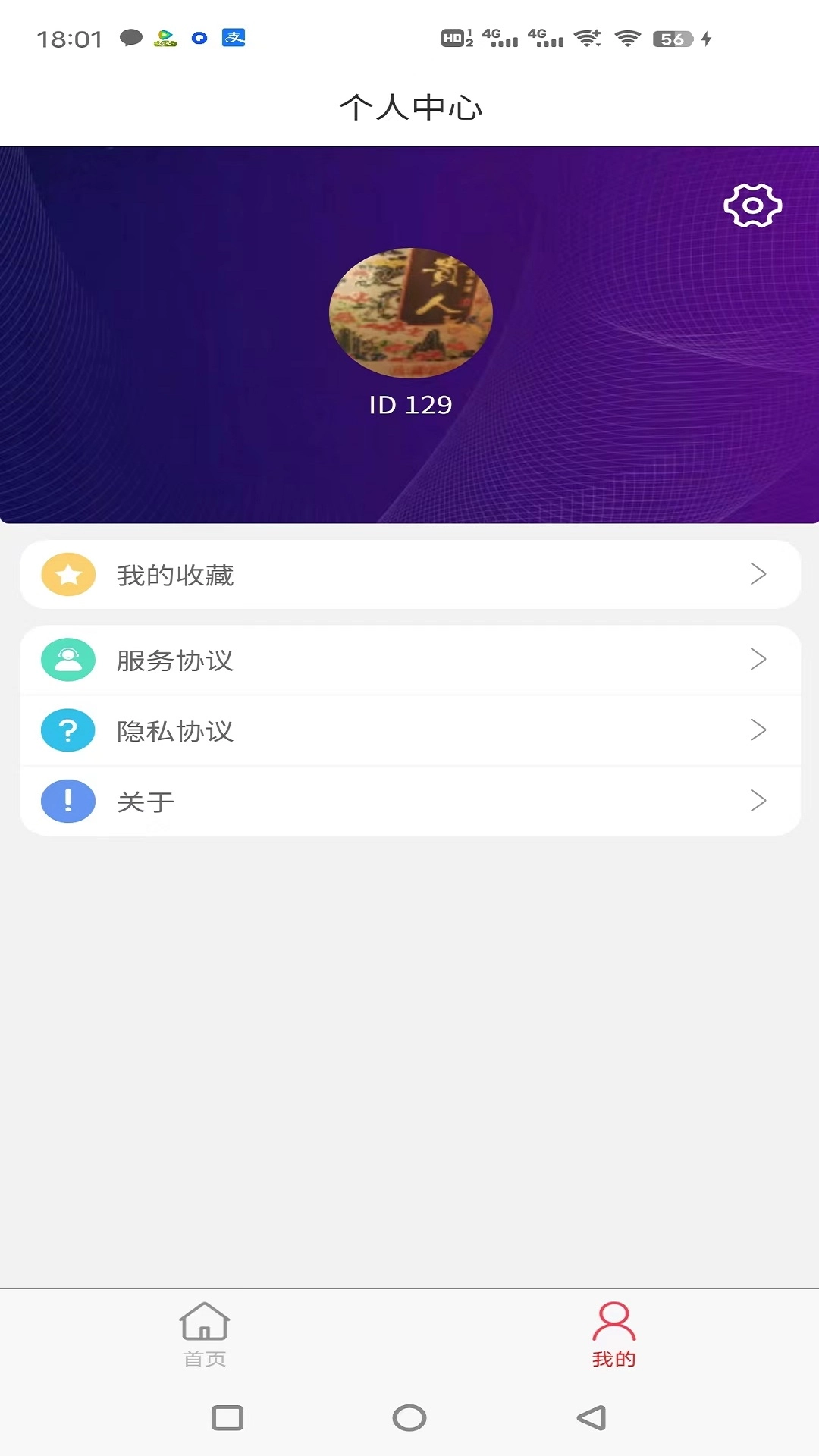
Task: Open settings via the gear icon
Action: [x=753, y=205]
